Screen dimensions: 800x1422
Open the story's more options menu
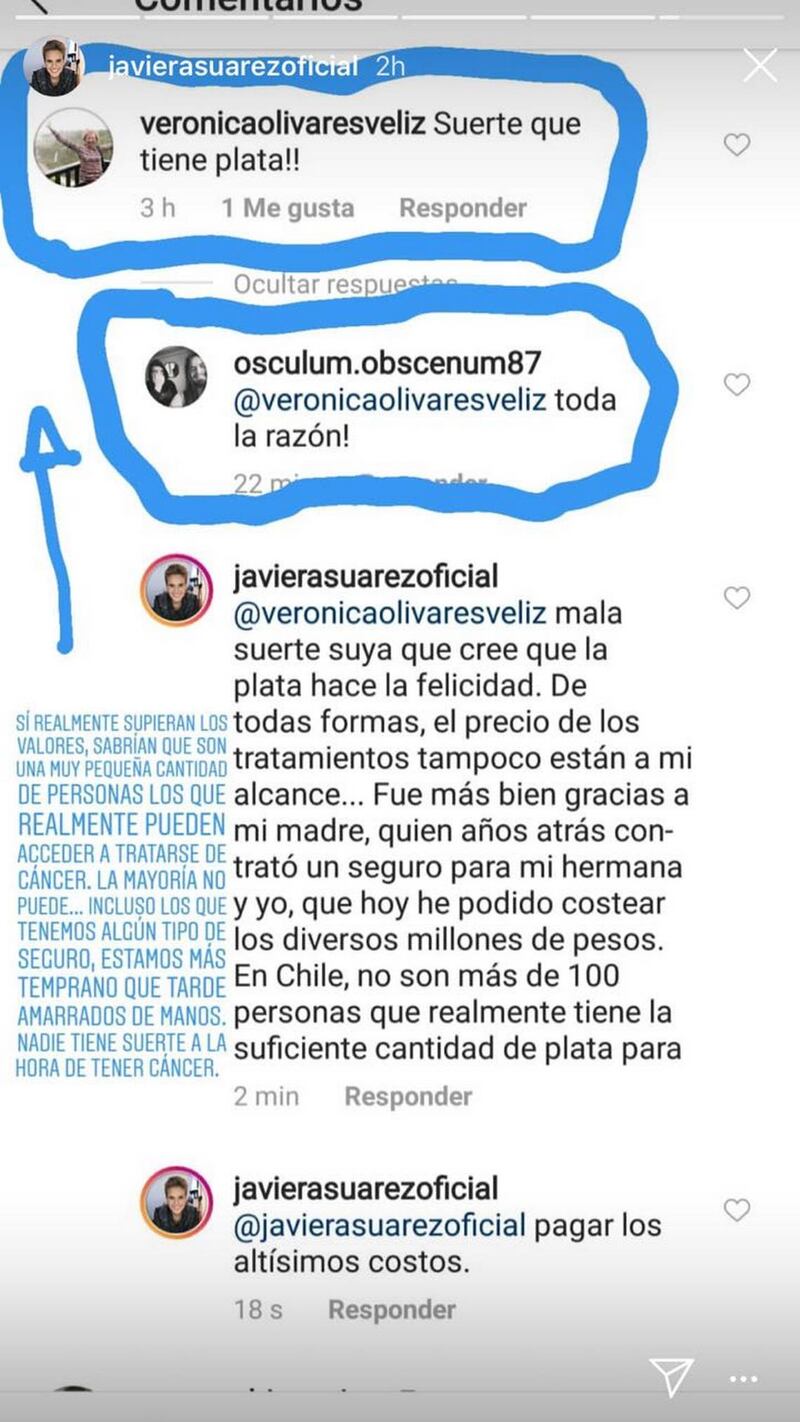(x=743, y=1379)
